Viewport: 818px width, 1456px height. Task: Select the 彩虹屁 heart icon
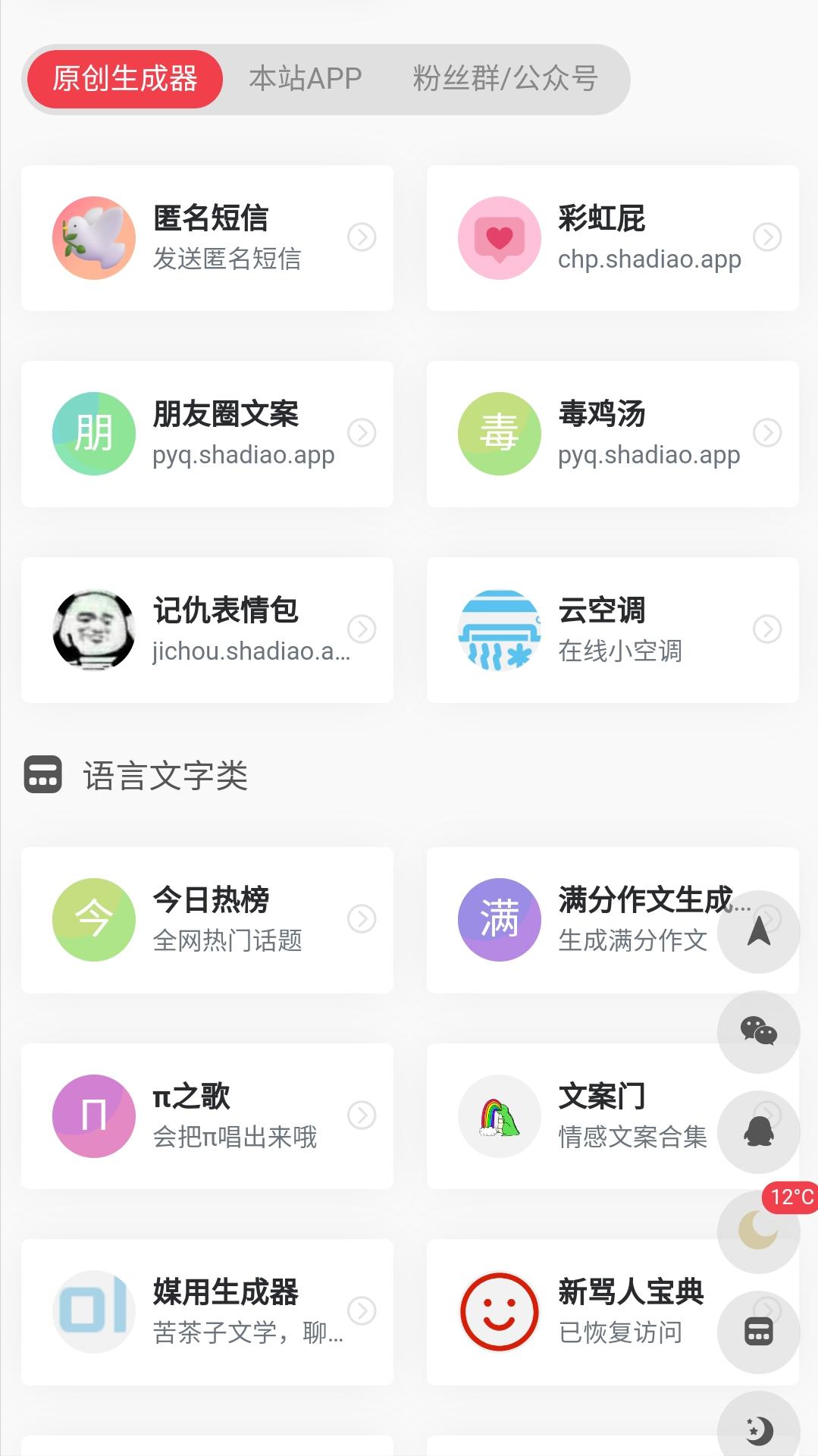(499, 237)
